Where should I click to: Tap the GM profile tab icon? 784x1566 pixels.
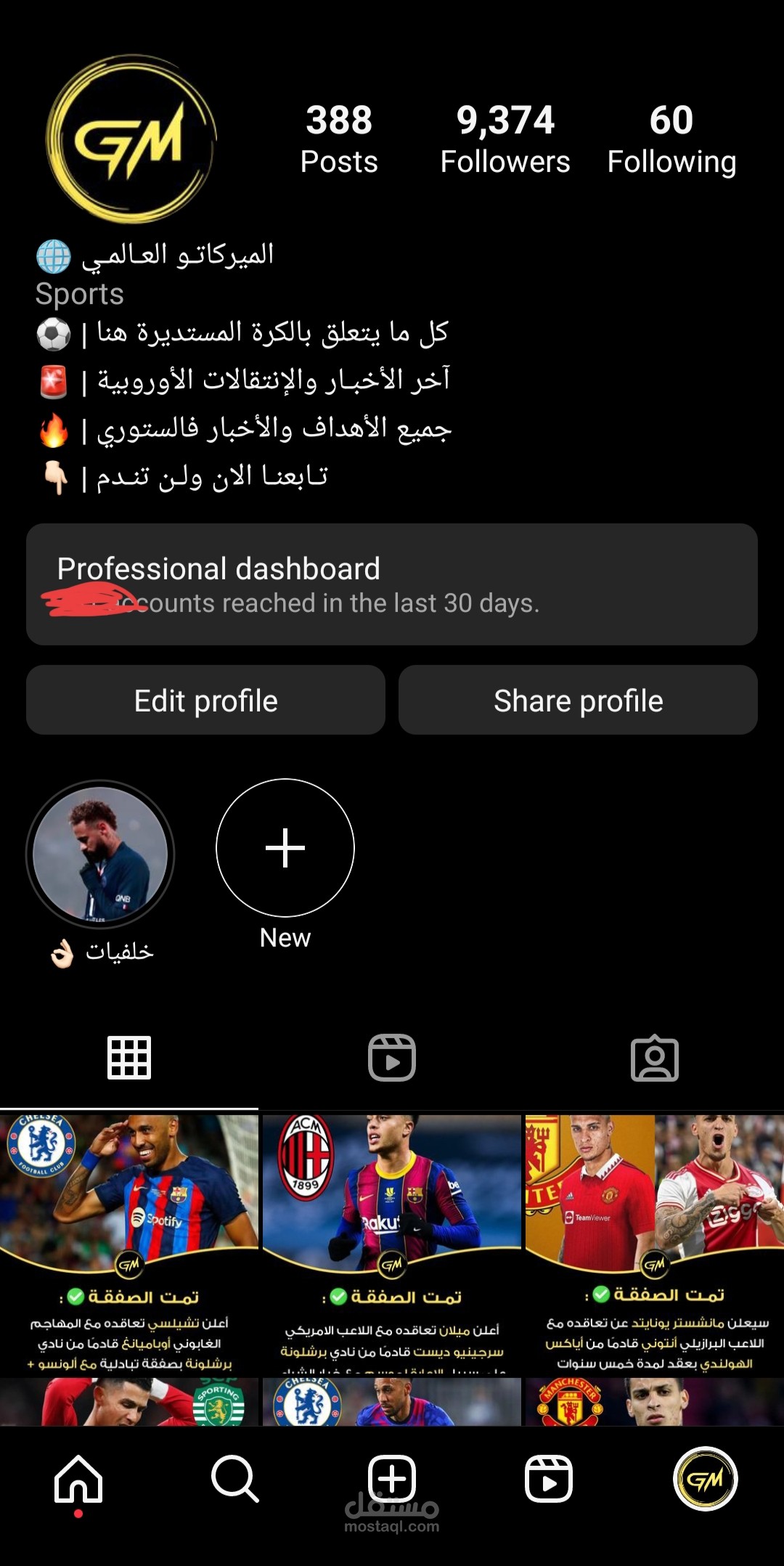[706, 1479]
